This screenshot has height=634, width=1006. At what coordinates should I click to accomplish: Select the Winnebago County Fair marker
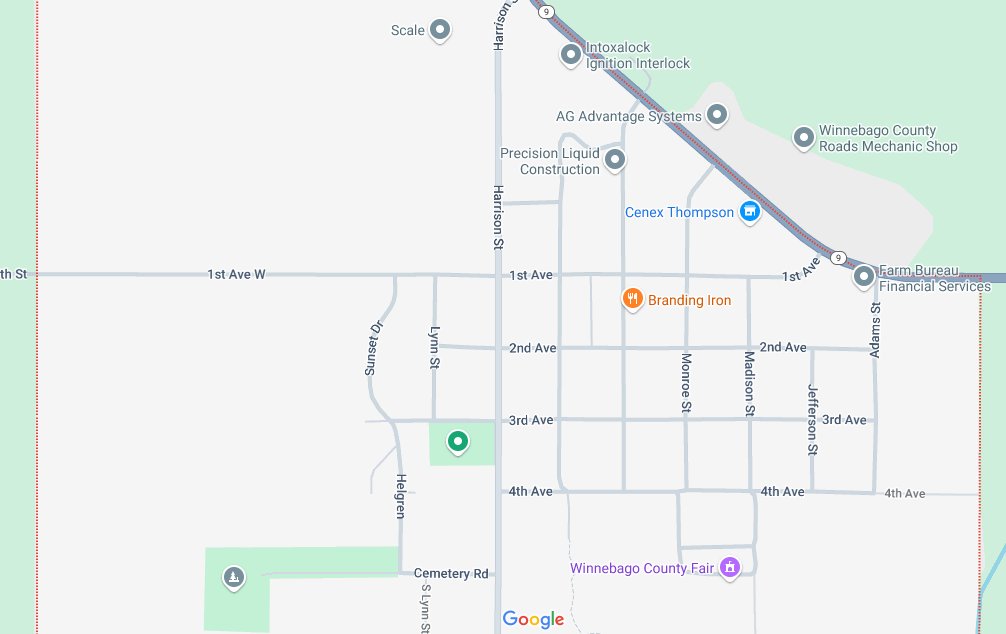730,568
